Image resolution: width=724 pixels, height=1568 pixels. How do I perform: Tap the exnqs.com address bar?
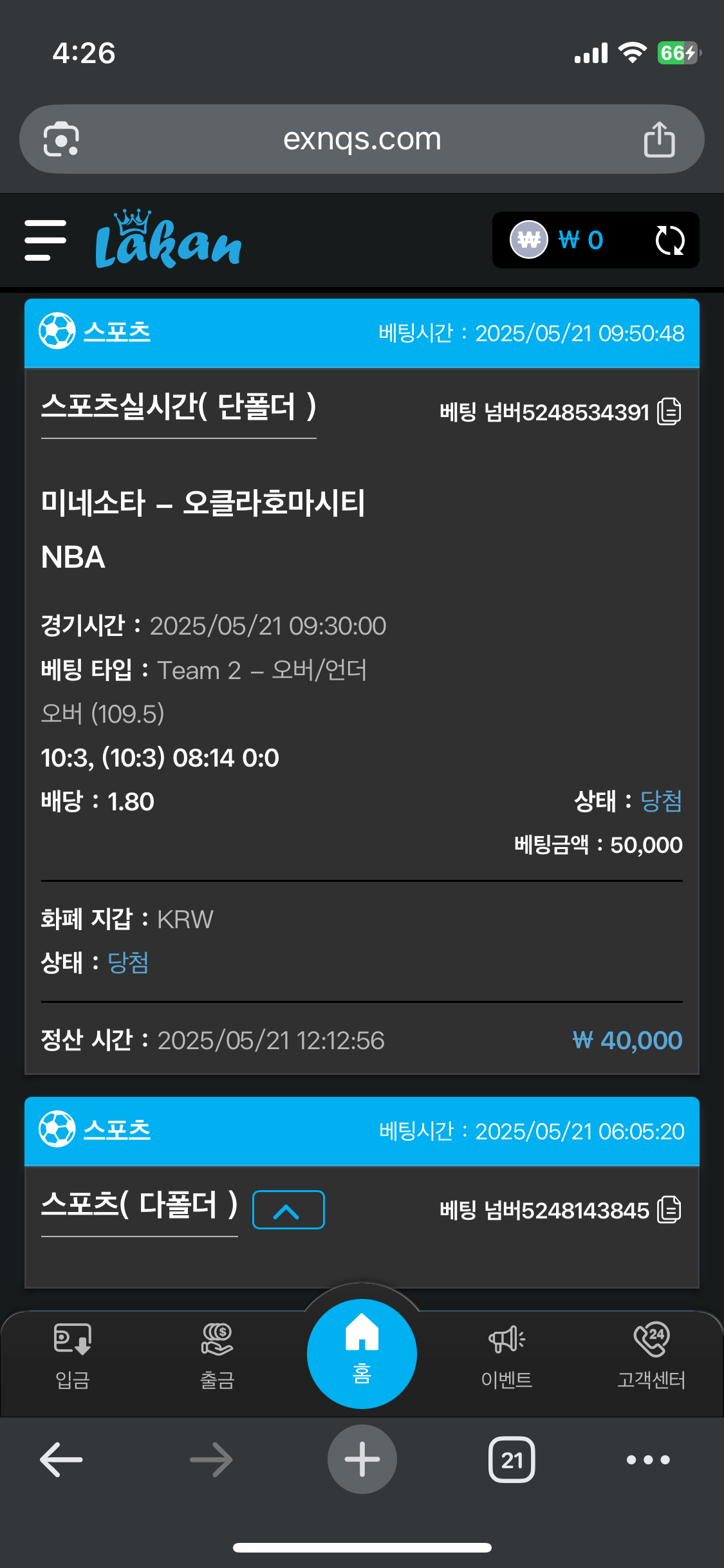(x=362, y=139)
